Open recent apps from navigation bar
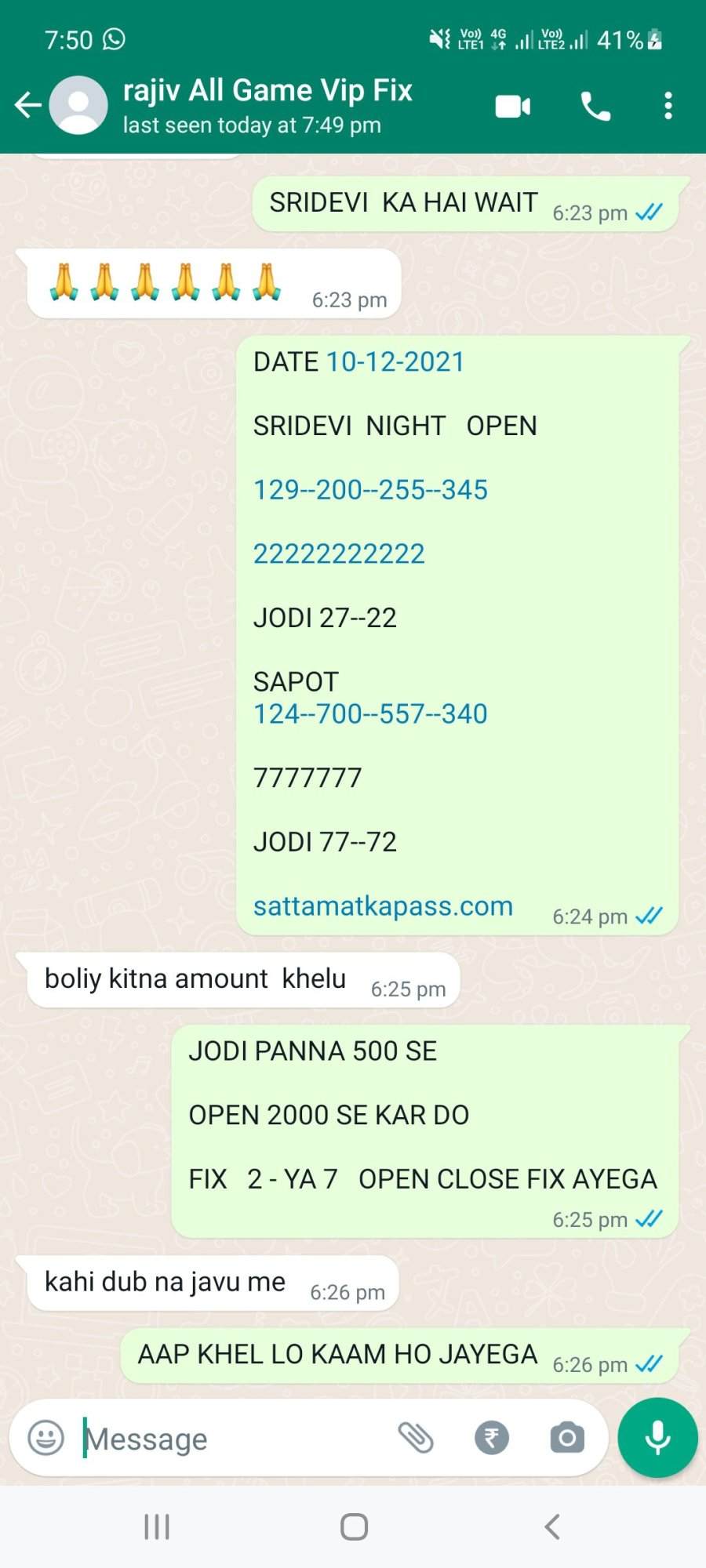The width and height of the screenshot is (706, 1568). 157,1527
